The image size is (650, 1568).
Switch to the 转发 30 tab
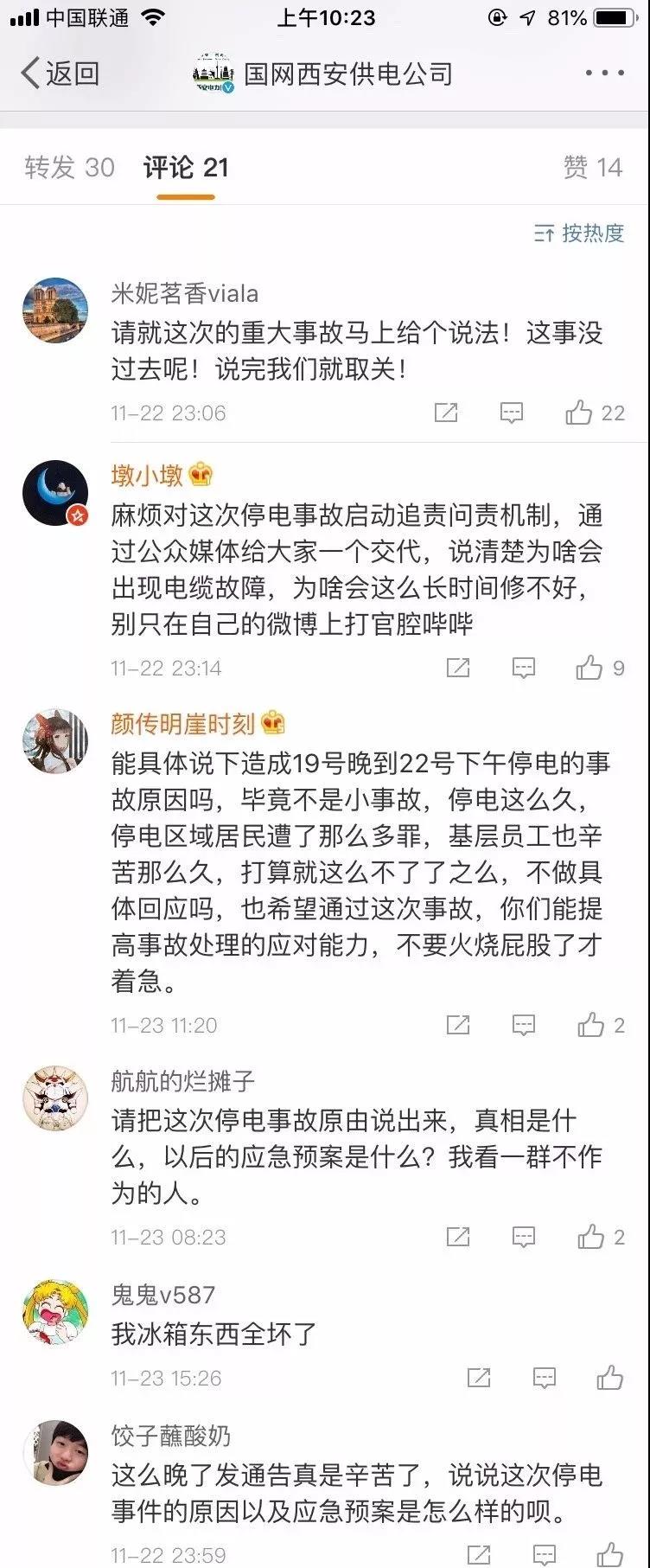pyautogui.click(x=69, y=167)
